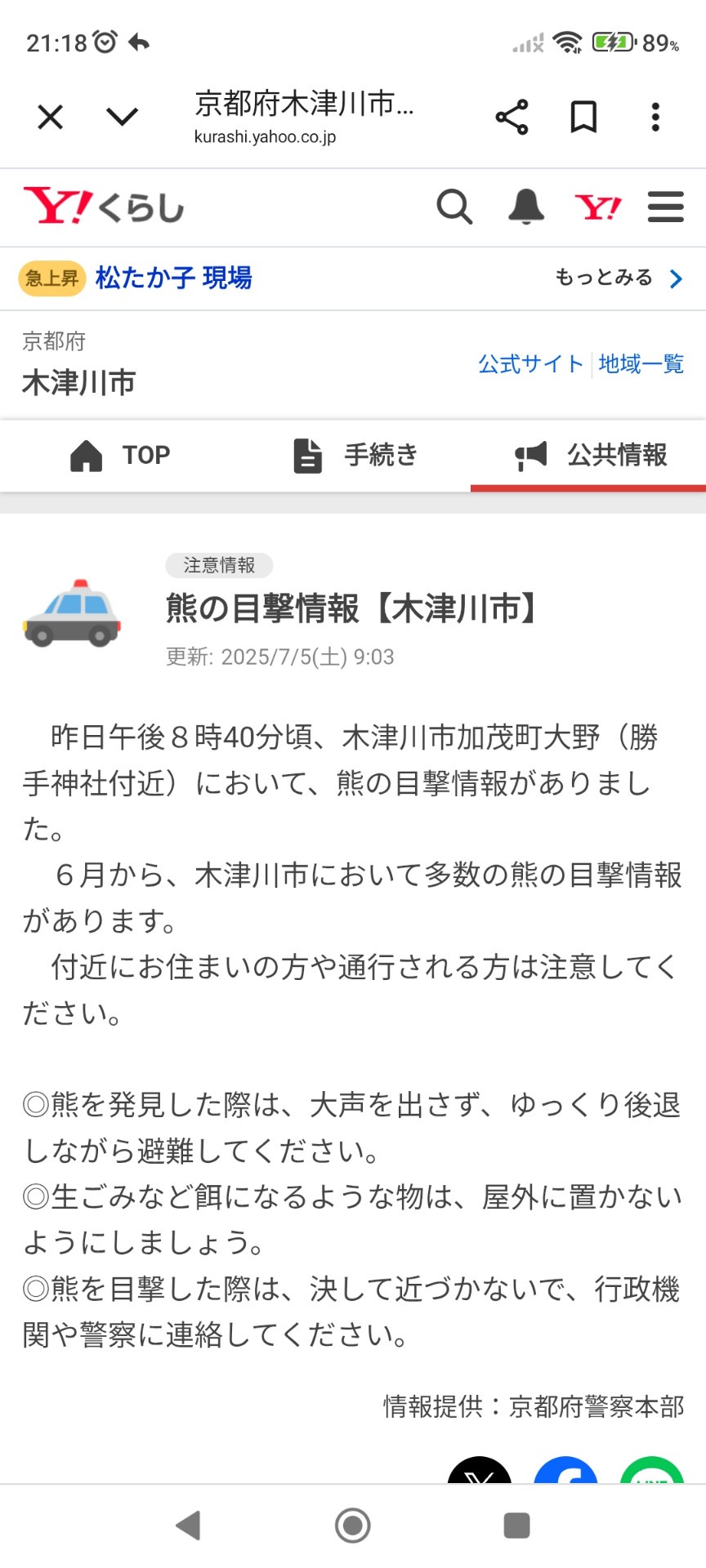Open the 公式サイト link
Image resolution: width=706 pixels, height=1568 pixels.
coord(531,363)
